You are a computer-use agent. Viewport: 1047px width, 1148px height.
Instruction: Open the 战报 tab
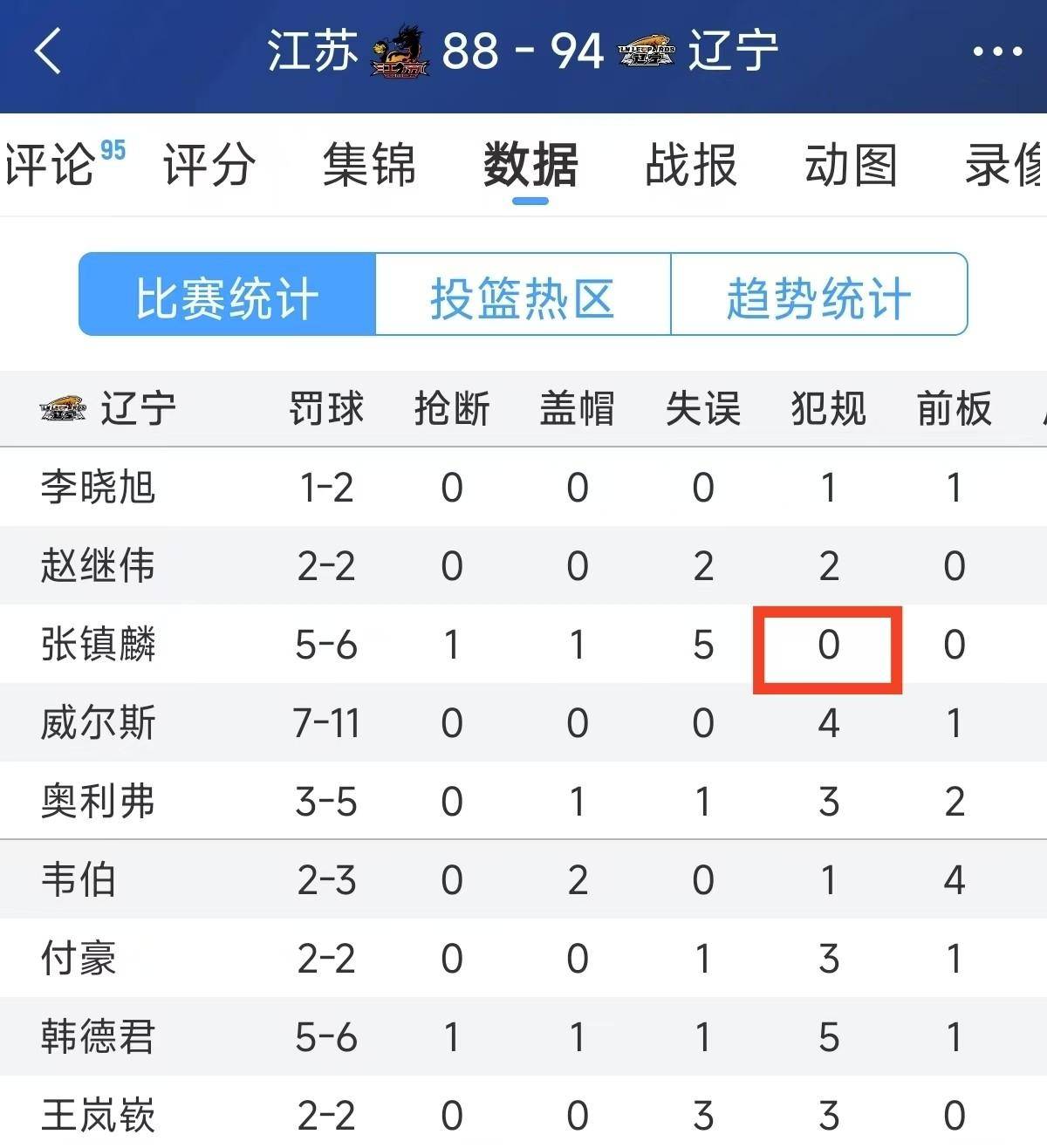pos(690,166)
